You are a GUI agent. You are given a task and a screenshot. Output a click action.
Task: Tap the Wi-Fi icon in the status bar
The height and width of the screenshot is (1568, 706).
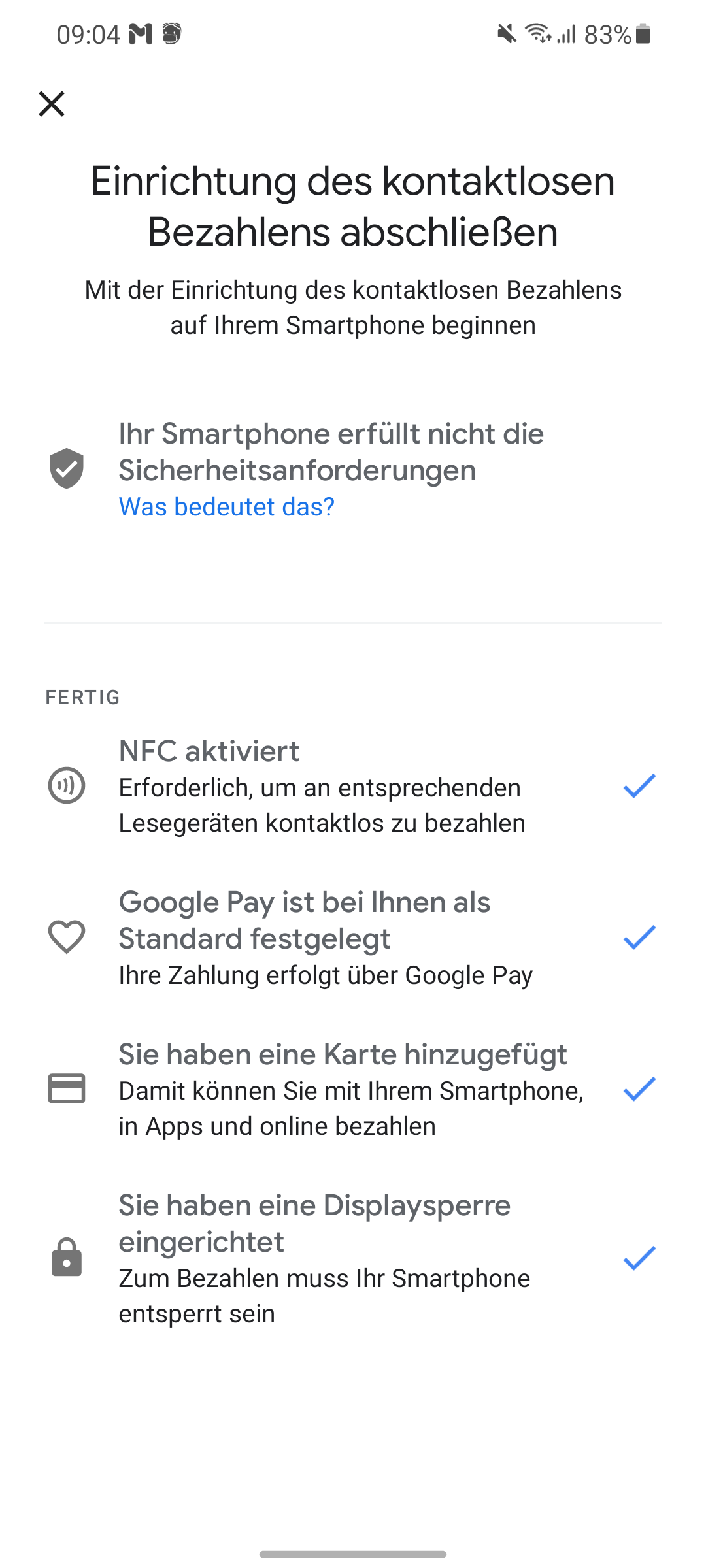pyautogui.click(x=536, y=34)
